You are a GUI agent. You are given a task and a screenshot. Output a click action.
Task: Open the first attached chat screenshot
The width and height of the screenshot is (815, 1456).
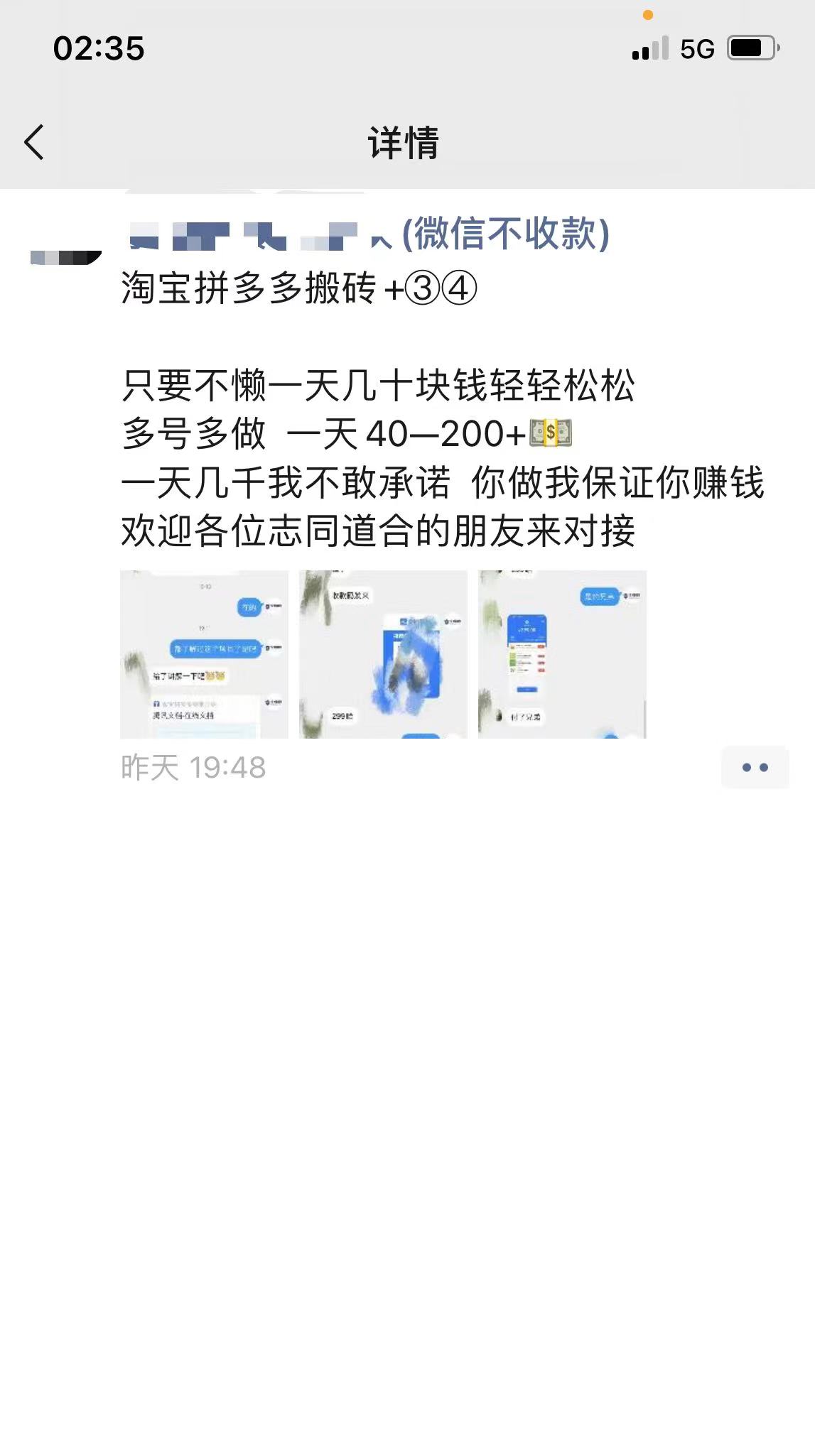coord(204,654)
